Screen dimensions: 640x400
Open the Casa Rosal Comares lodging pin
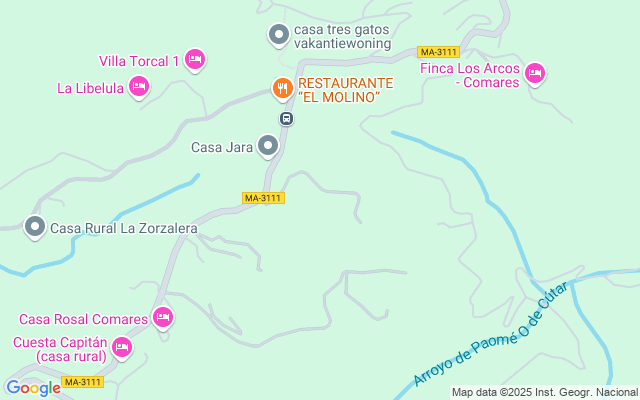coord(163,319)
